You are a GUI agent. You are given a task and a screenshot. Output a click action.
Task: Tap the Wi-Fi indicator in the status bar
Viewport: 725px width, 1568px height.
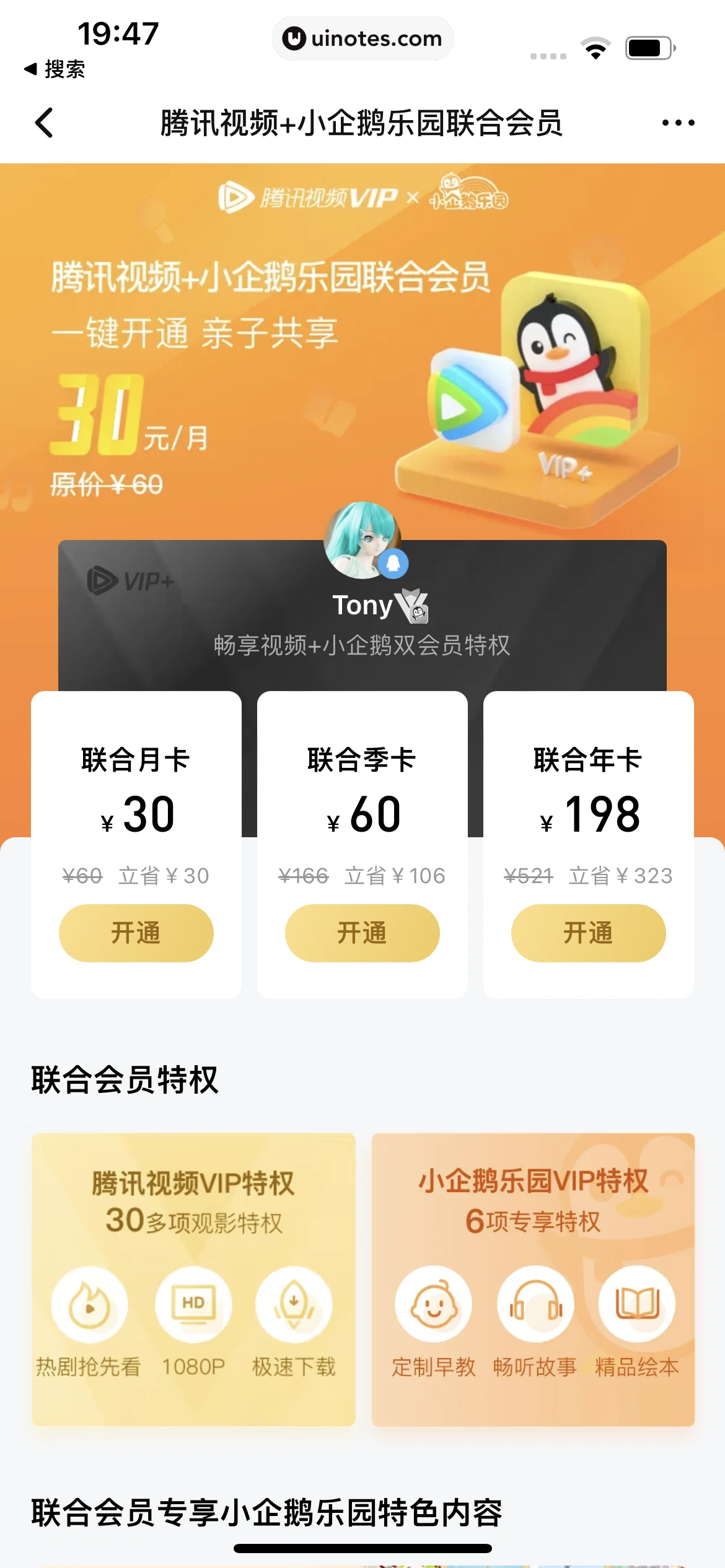[x=595, y=46]
